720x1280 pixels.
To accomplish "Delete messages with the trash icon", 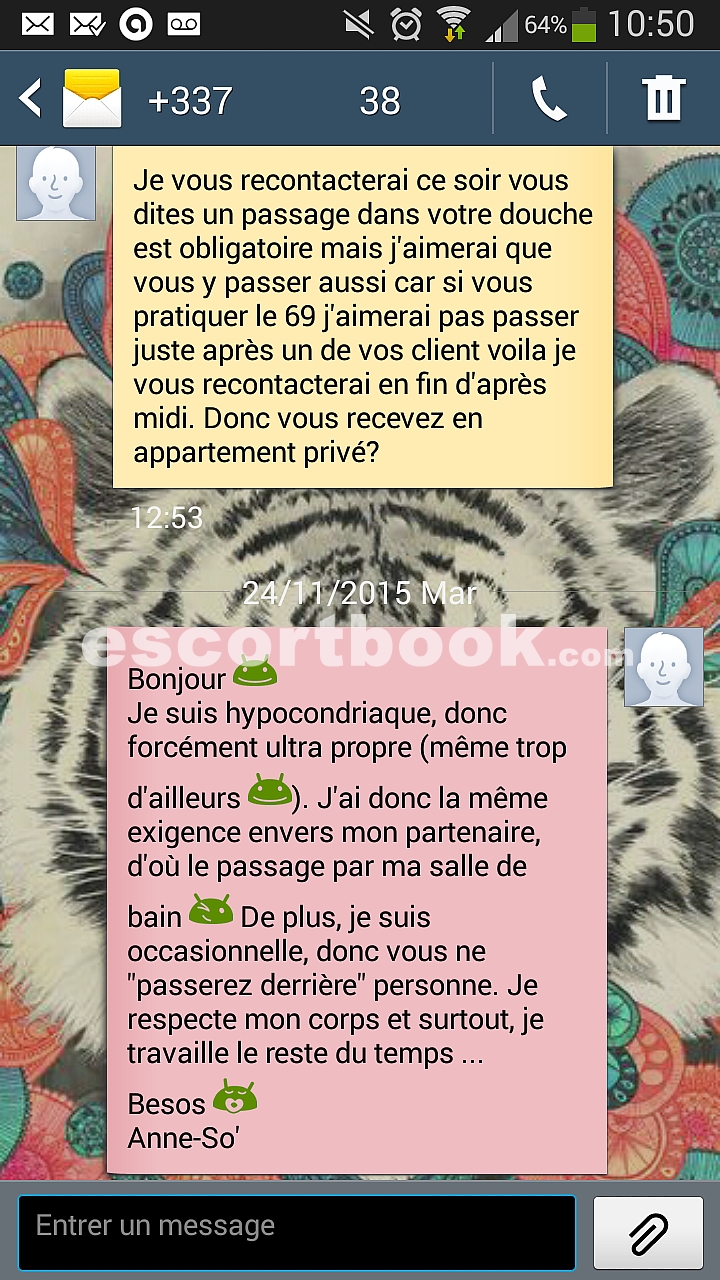I will click(663, 99).
